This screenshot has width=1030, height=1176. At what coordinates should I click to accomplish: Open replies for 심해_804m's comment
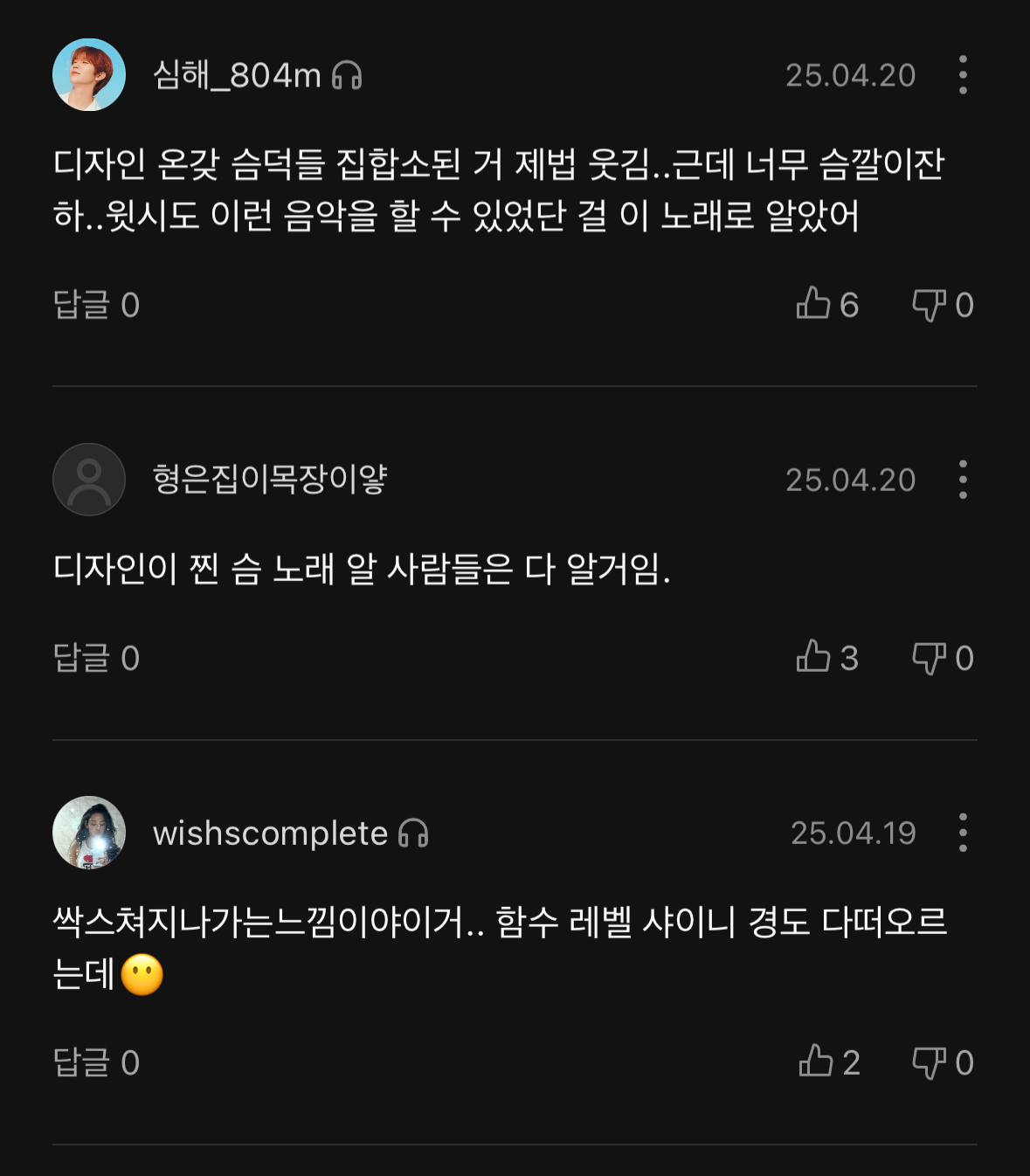click(96, 305)
